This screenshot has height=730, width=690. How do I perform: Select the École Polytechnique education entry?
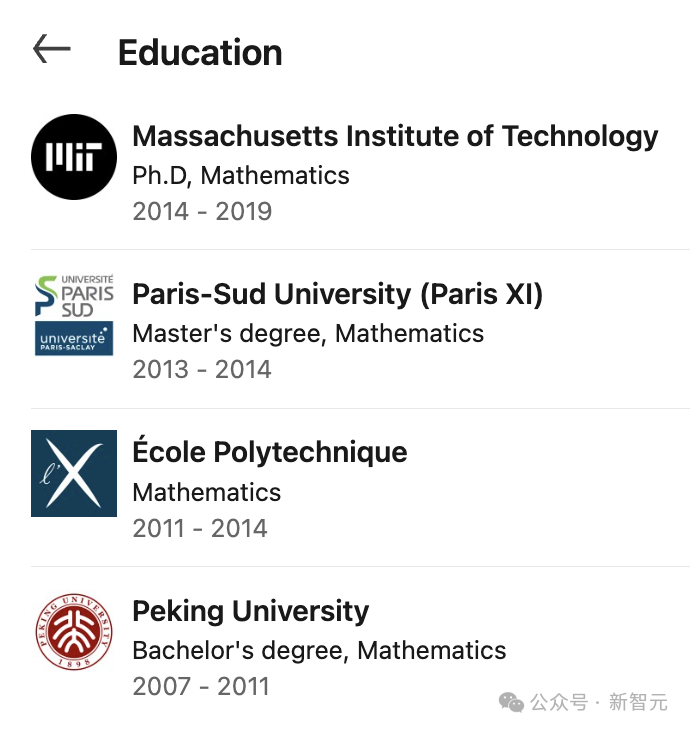[270, 452]
